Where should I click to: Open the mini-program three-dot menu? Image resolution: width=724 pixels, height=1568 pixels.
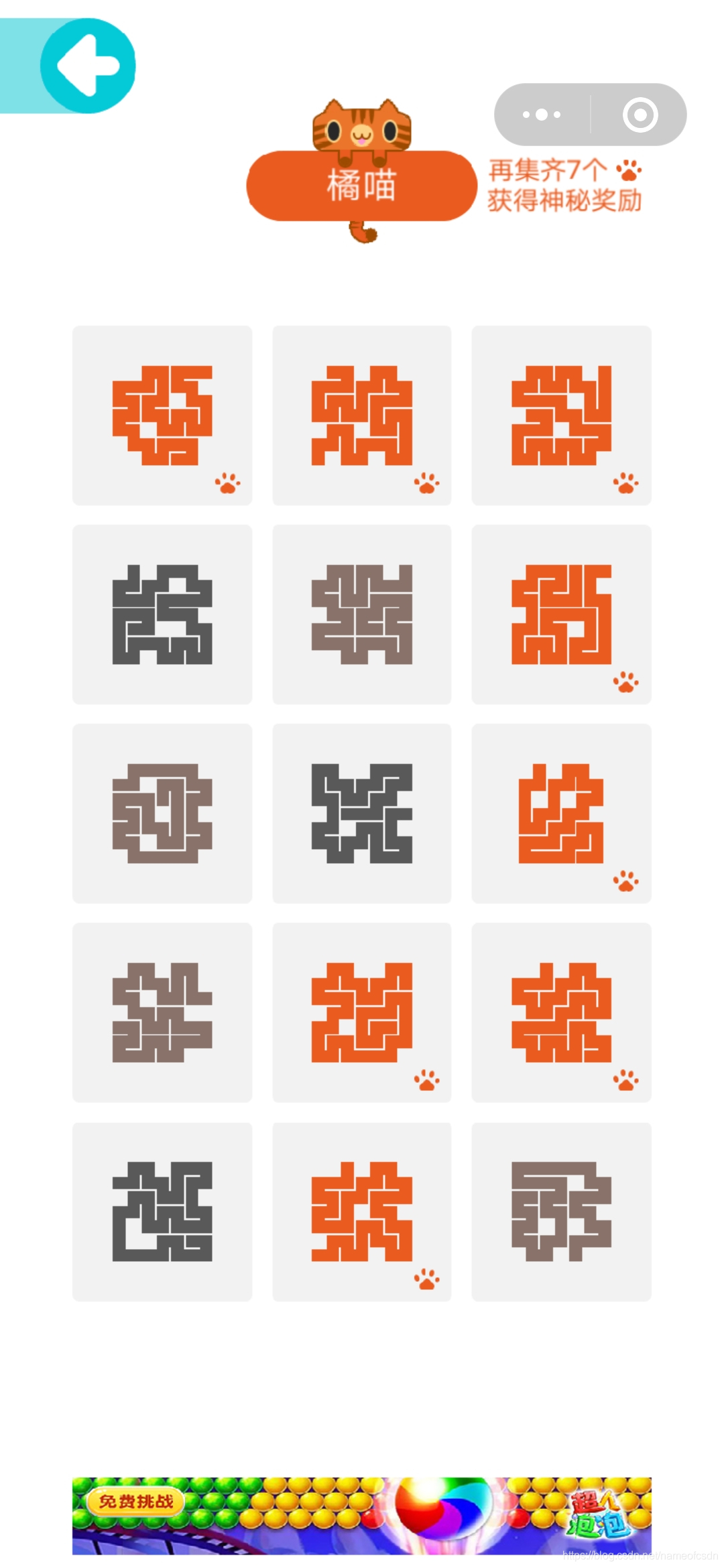(x=542, y=115)
